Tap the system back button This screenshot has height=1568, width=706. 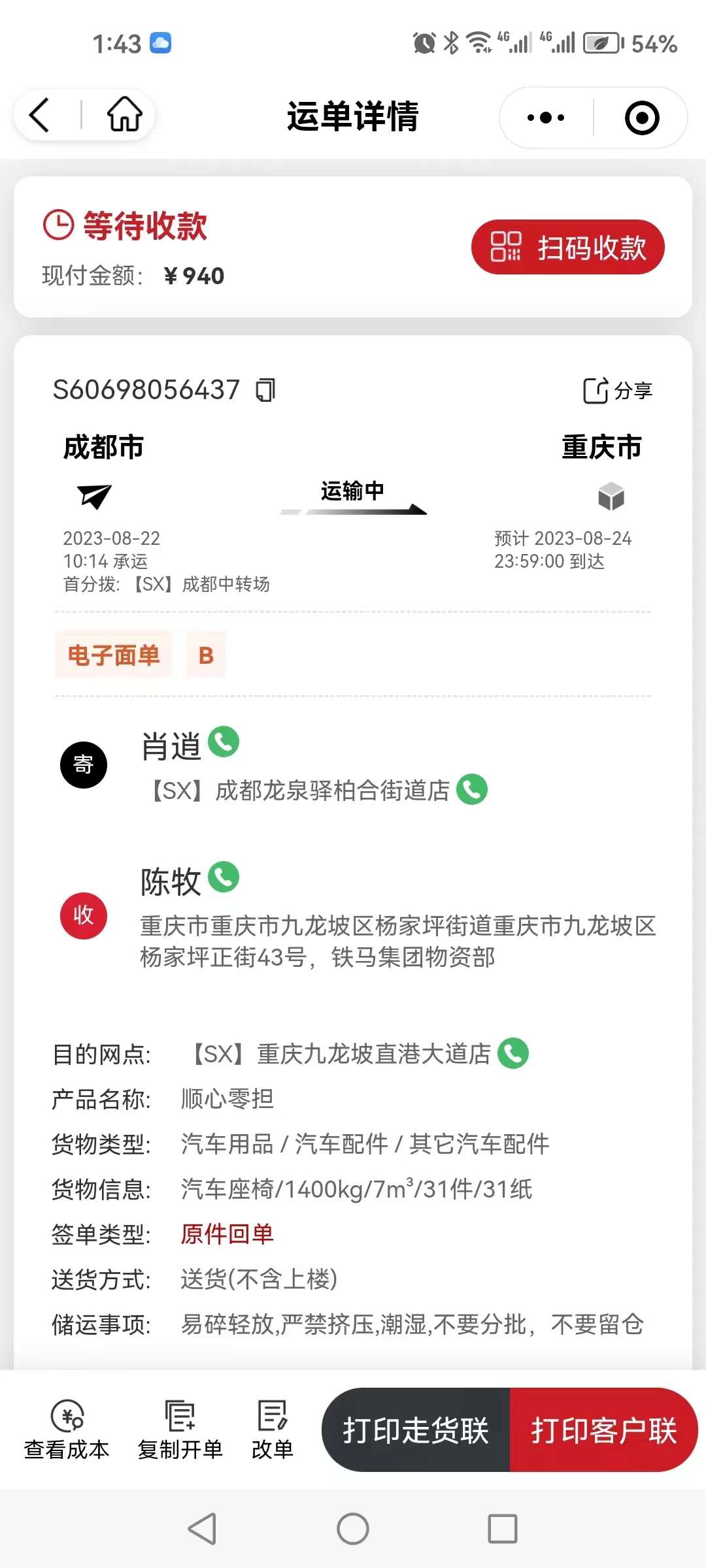[x=203, y=1529]
